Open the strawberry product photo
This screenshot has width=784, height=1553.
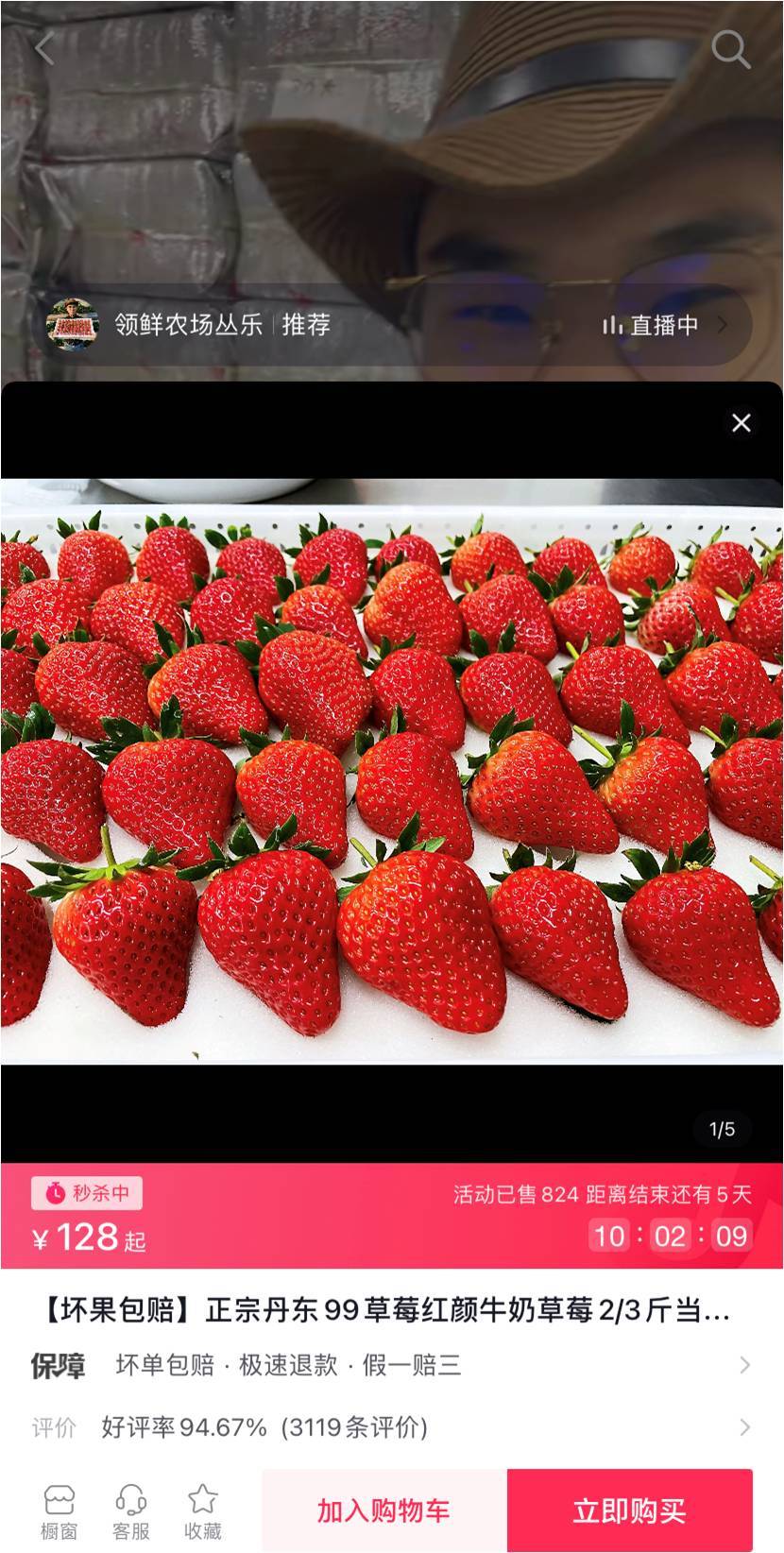pos(392,770)
